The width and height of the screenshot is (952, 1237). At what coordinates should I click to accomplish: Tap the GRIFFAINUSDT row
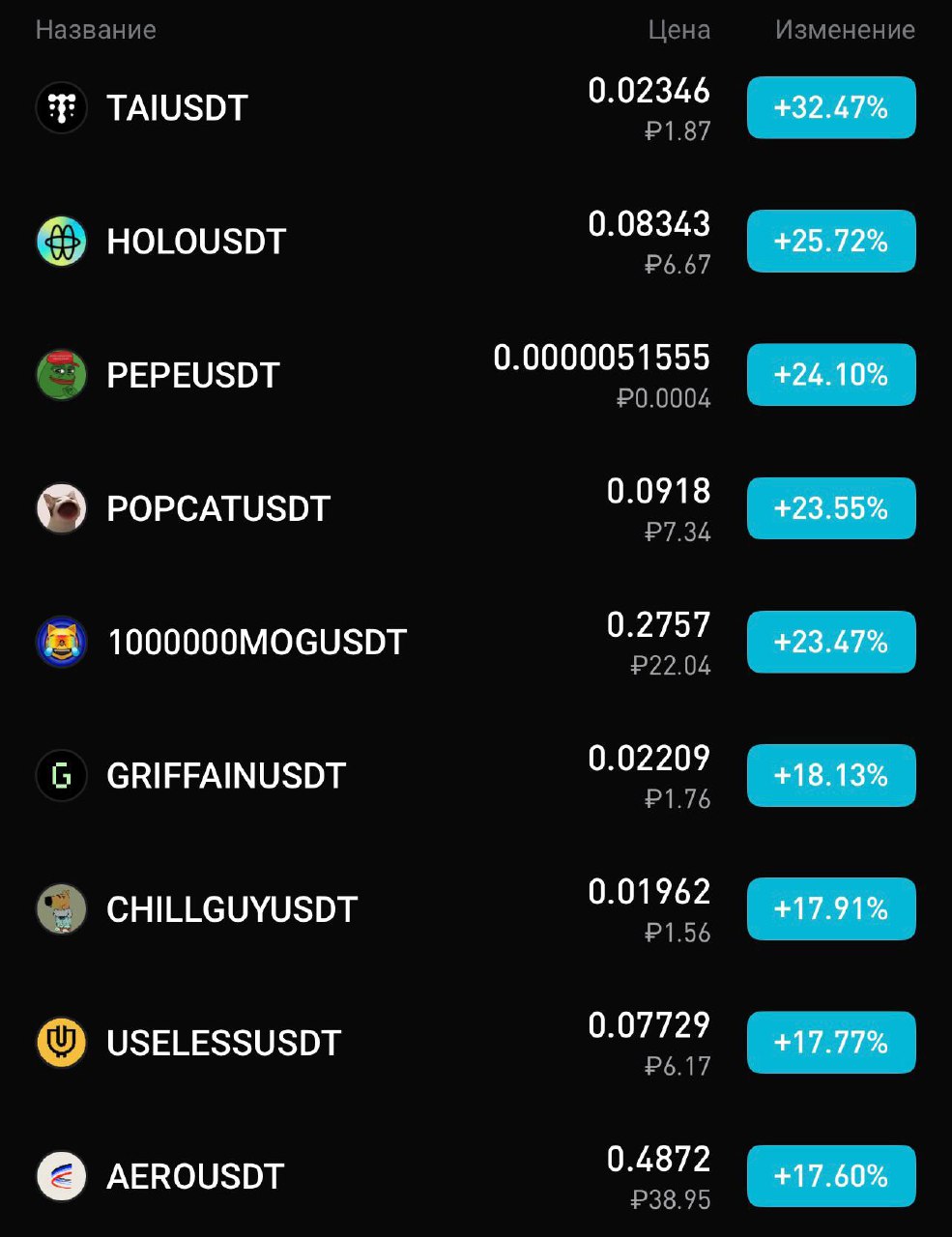pyautogui.click(x=226, y=776)
